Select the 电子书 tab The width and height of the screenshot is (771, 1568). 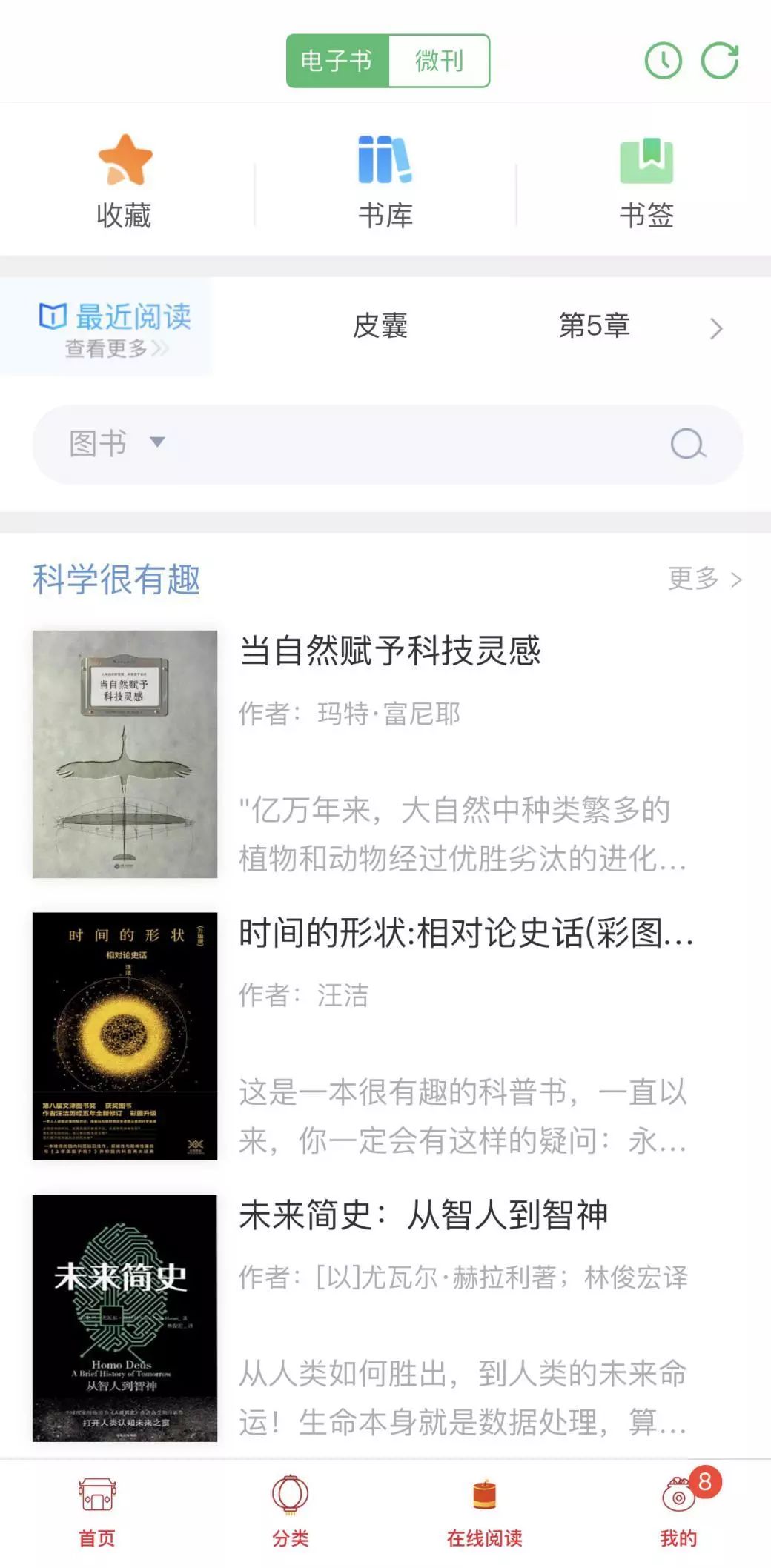337,62
